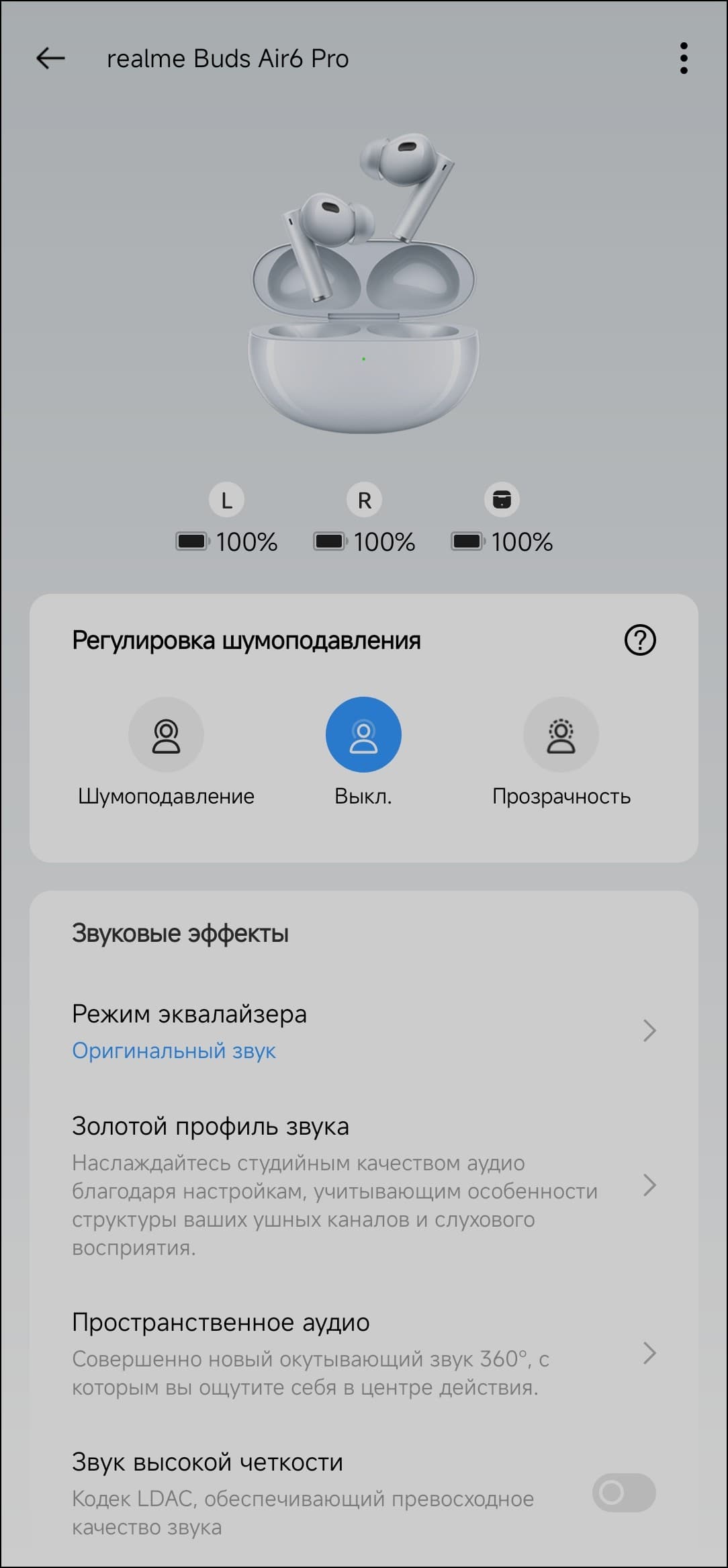
Task: Open noise control help question mark
Action: tap(639, 640)
